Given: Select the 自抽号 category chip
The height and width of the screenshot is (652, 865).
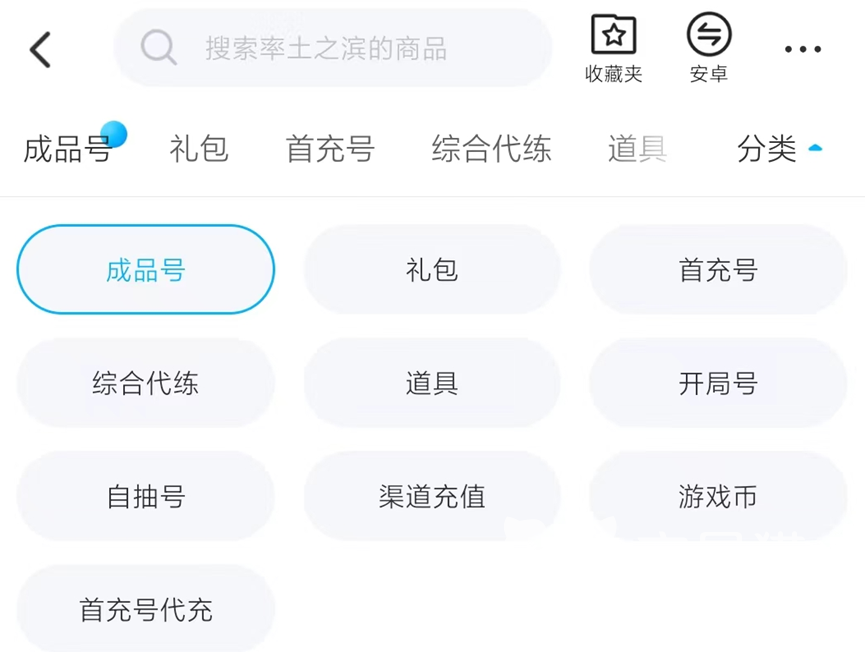Looking at the screenshot, I should point(146,496).
